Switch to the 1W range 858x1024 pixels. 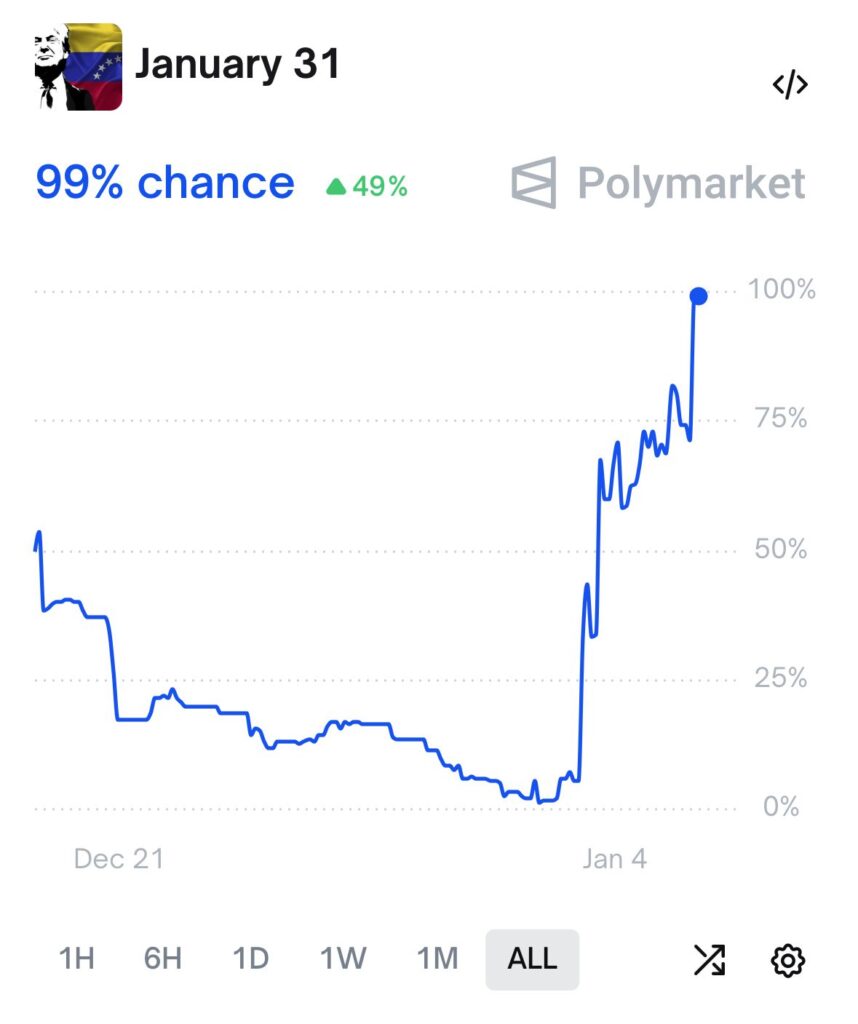[343, 959]
